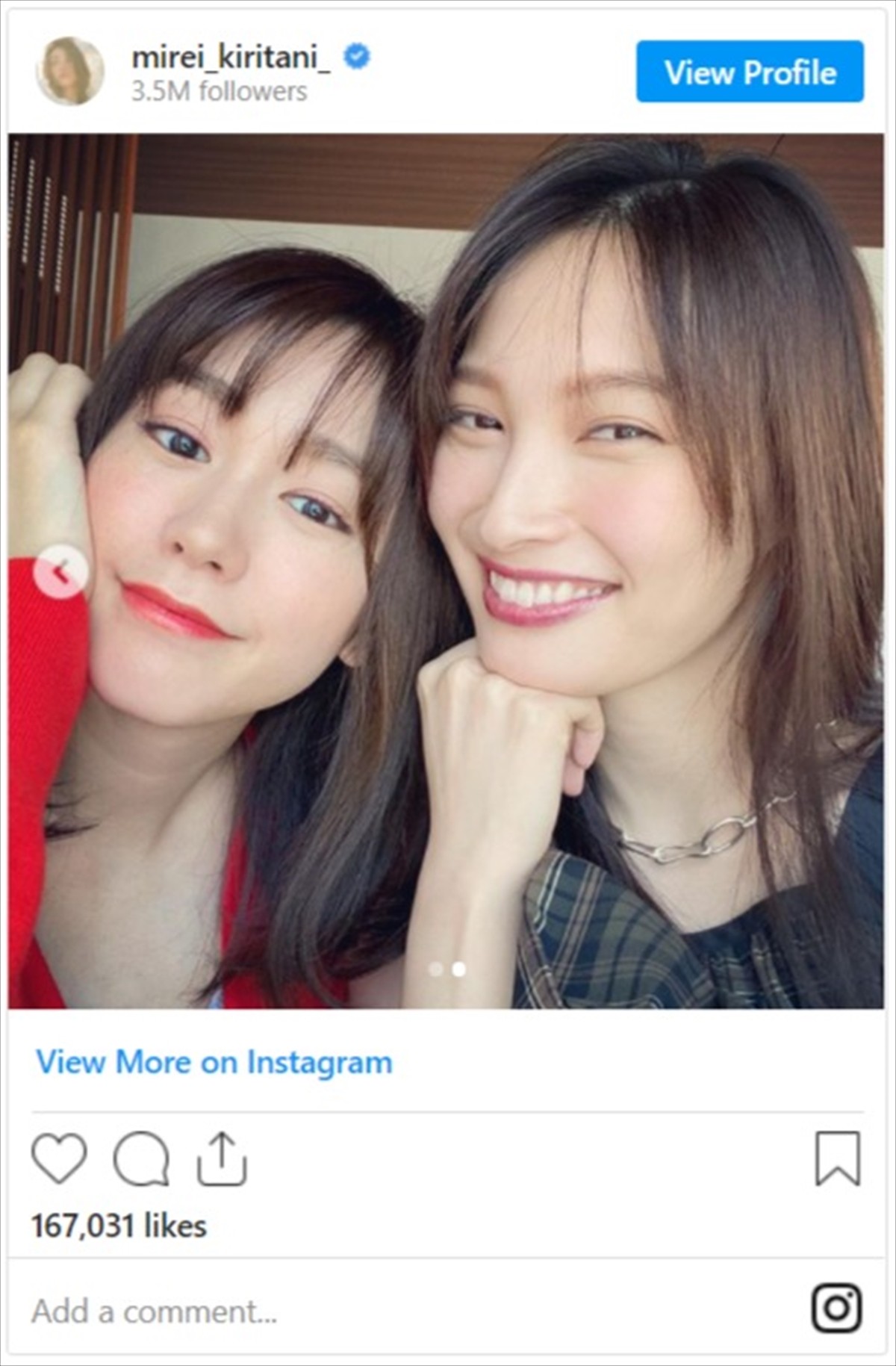Like this post with the heart icon
The height and width of the screenshot is (1366, 896).
[x=59, y=1158]
